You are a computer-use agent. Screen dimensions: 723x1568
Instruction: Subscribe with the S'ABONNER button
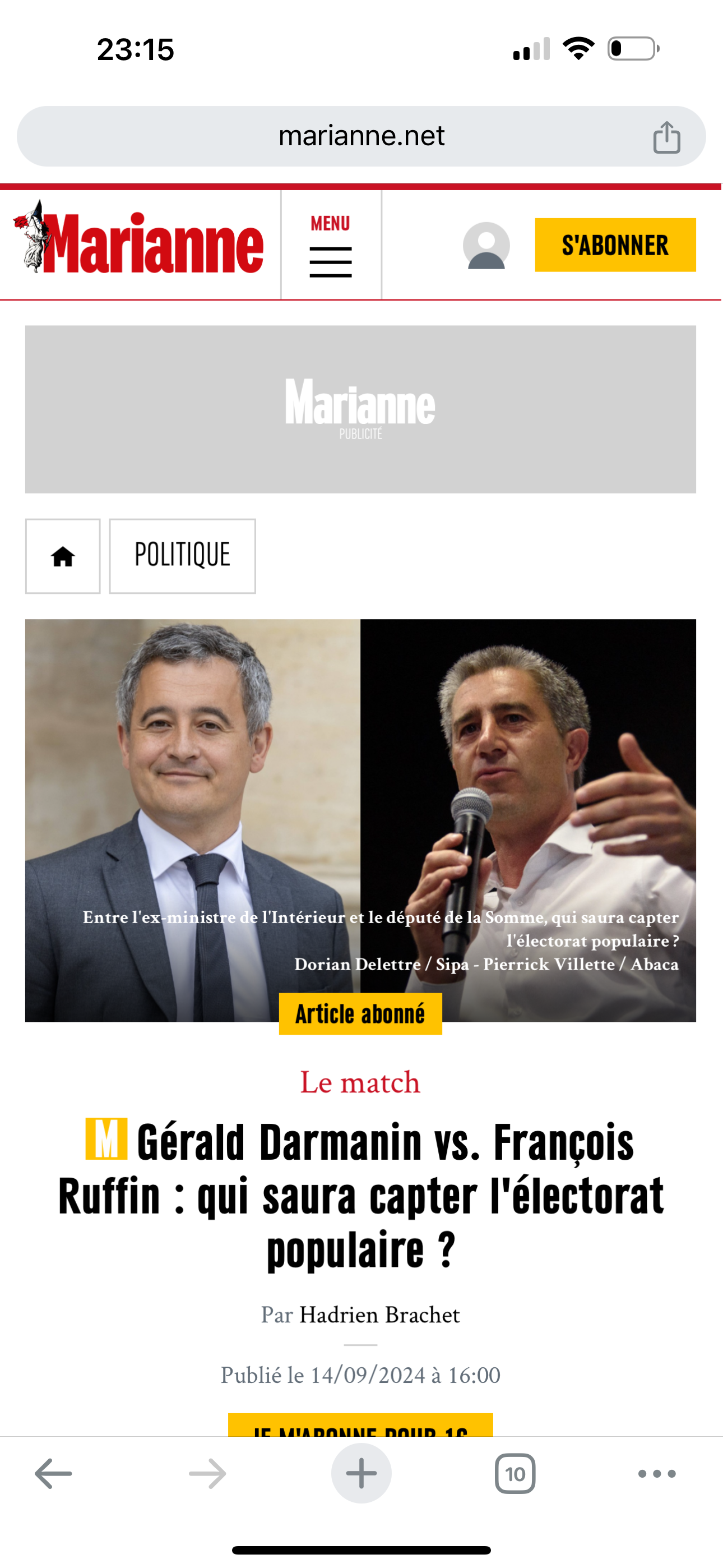[x=615, y=245]
